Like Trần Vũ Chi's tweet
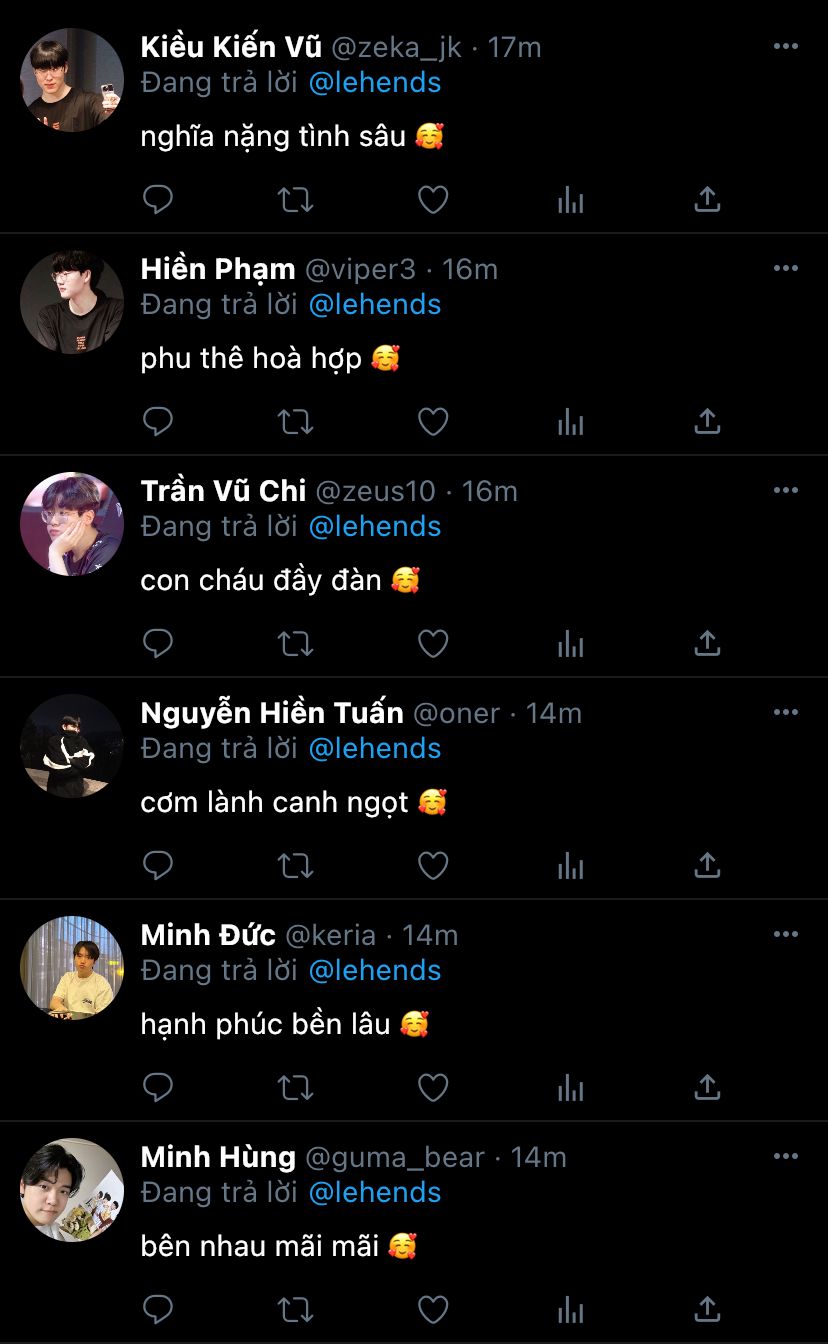 coord(432,644)
